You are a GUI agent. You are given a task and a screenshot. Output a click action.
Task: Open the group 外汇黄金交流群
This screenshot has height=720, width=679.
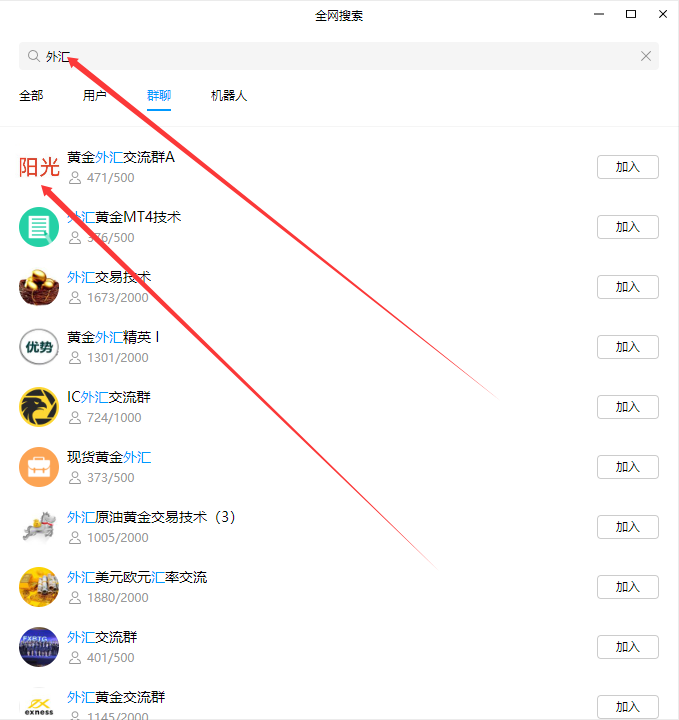pyautogui.click(x=116, y=697)
